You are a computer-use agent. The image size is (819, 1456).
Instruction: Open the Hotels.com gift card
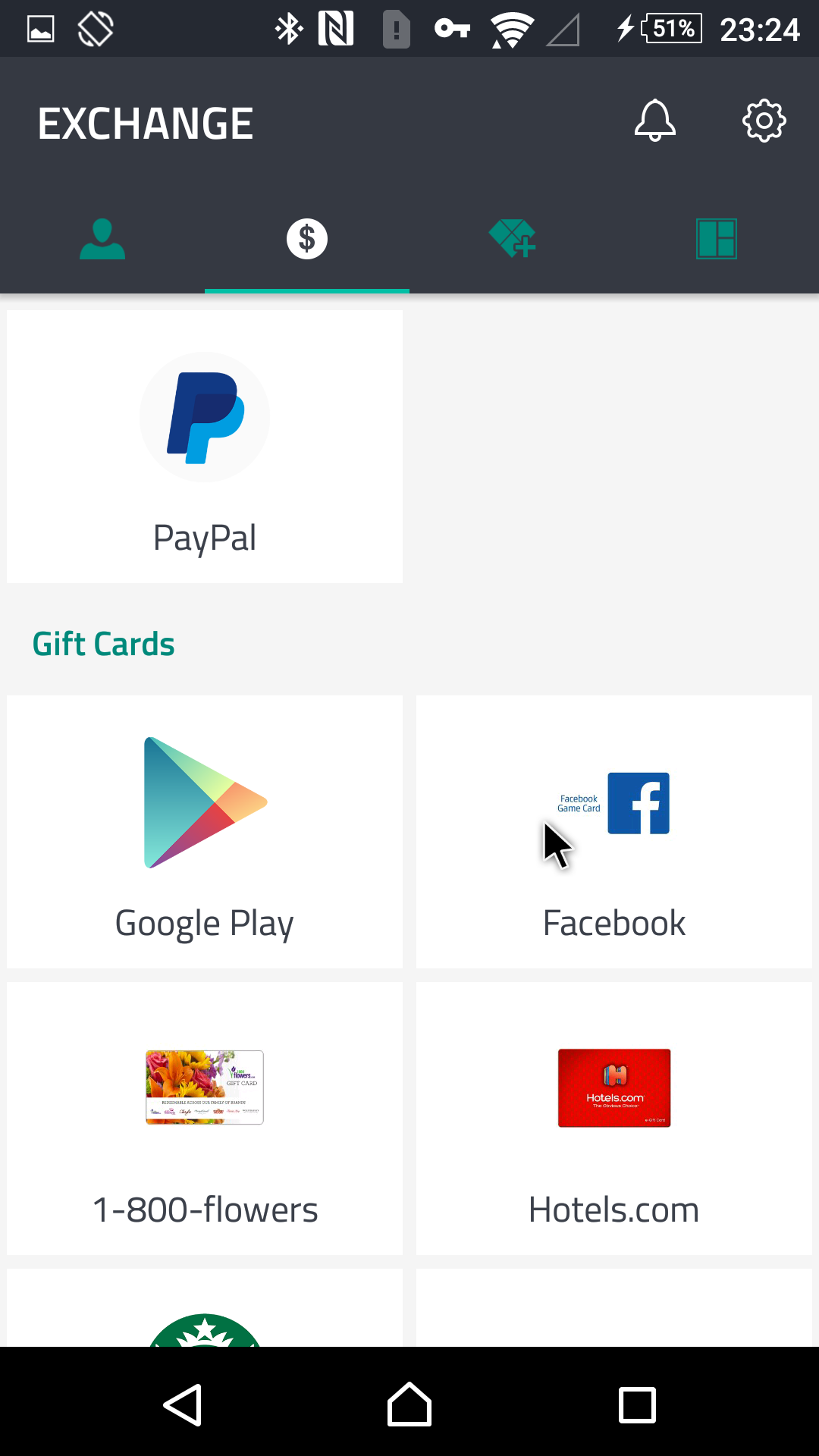(614, 1119)
